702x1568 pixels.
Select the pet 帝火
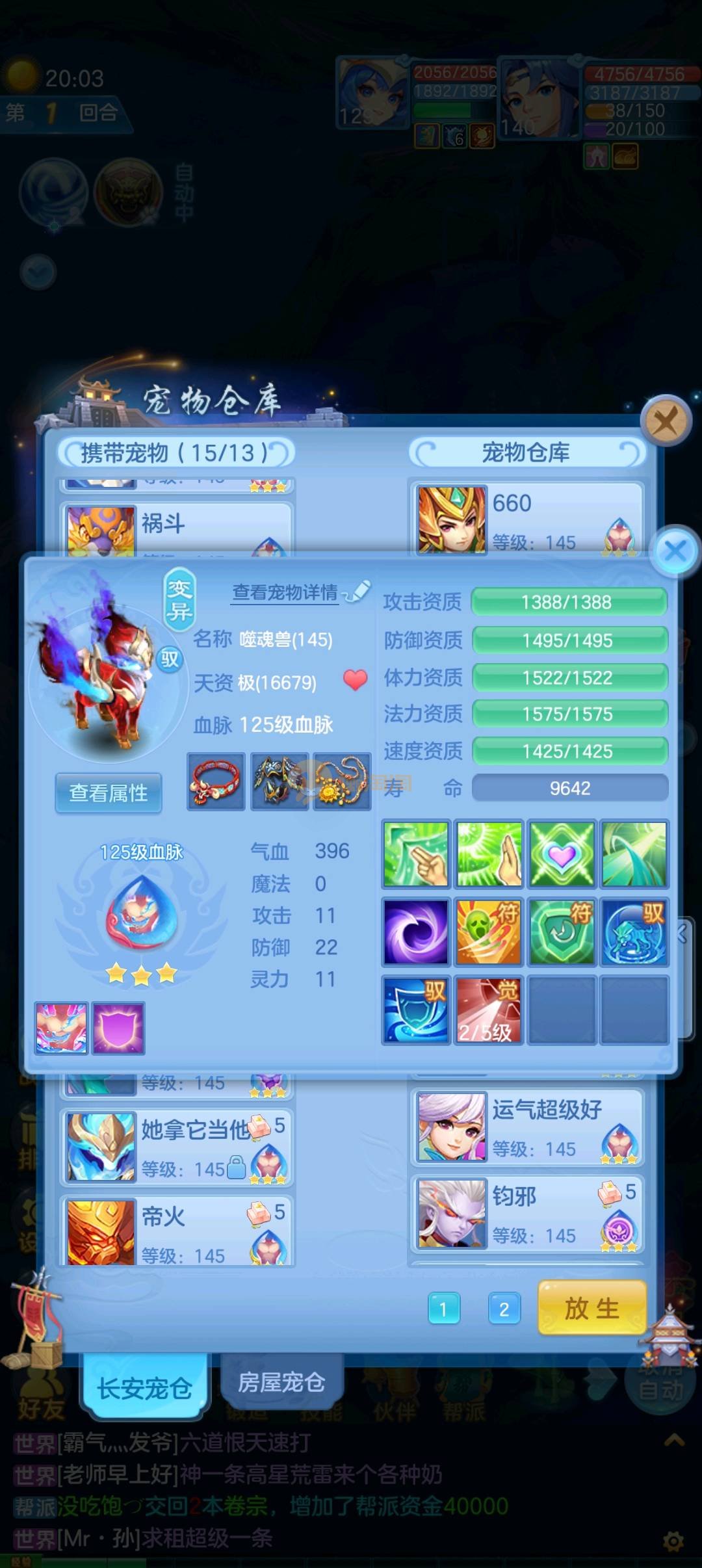coord(177,1231)
